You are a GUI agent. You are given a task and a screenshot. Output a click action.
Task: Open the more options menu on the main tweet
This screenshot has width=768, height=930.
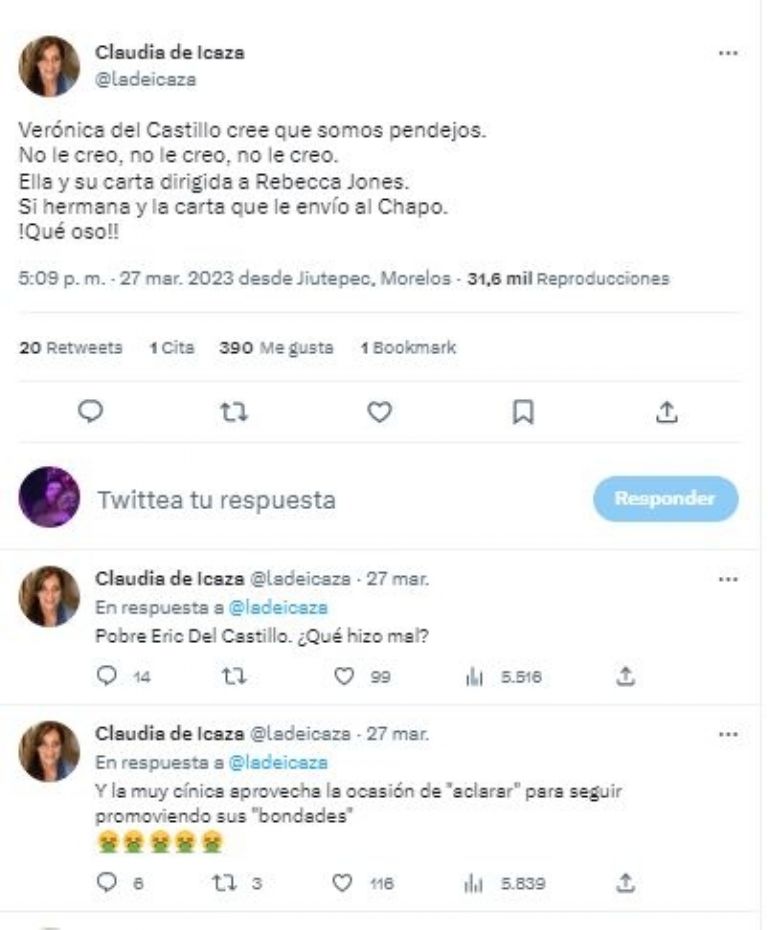coord(726,55)
